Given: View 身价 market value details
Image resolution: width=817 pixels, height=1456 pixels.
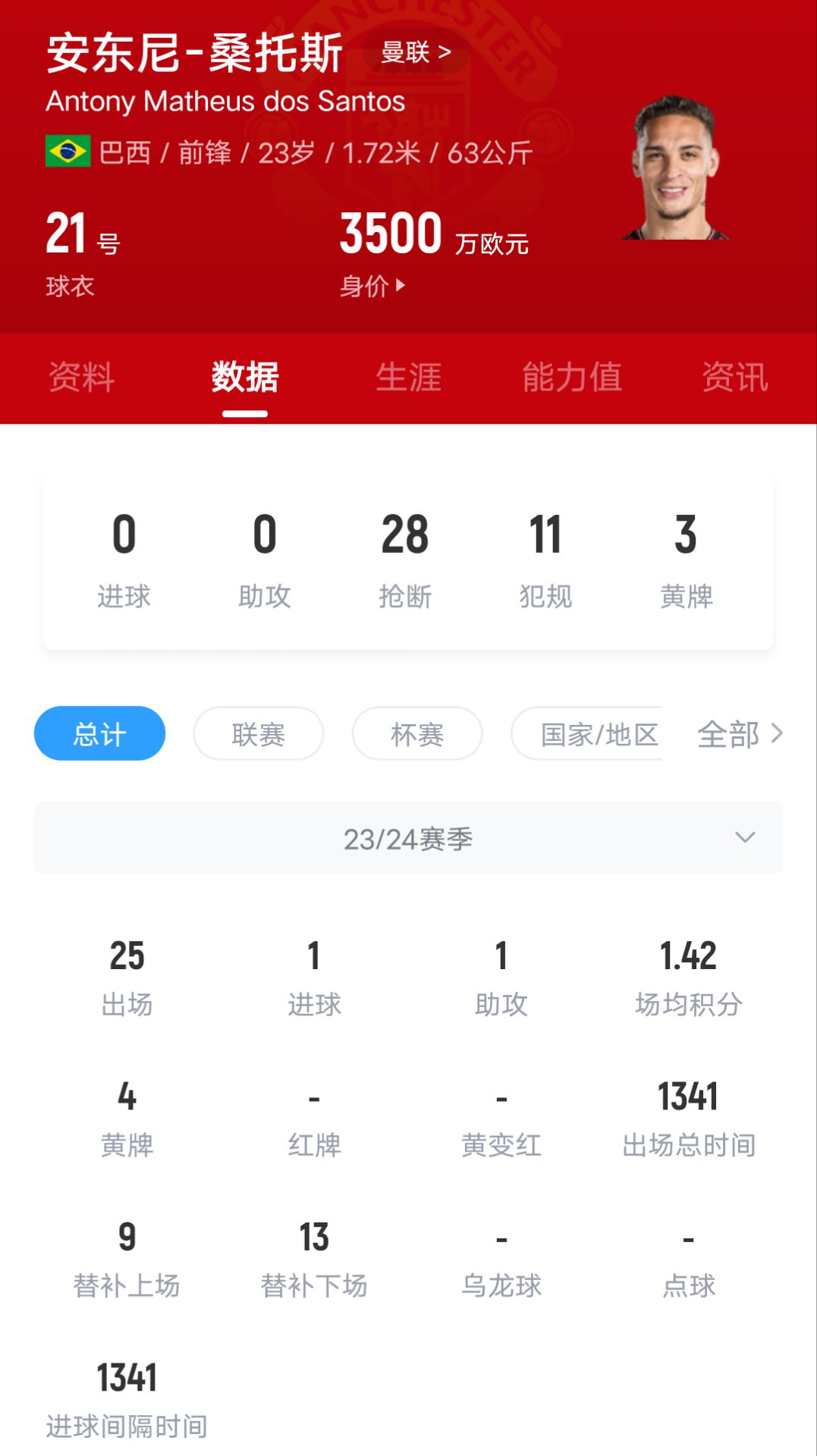Looking at the screenshot, I should coord(372,286).
